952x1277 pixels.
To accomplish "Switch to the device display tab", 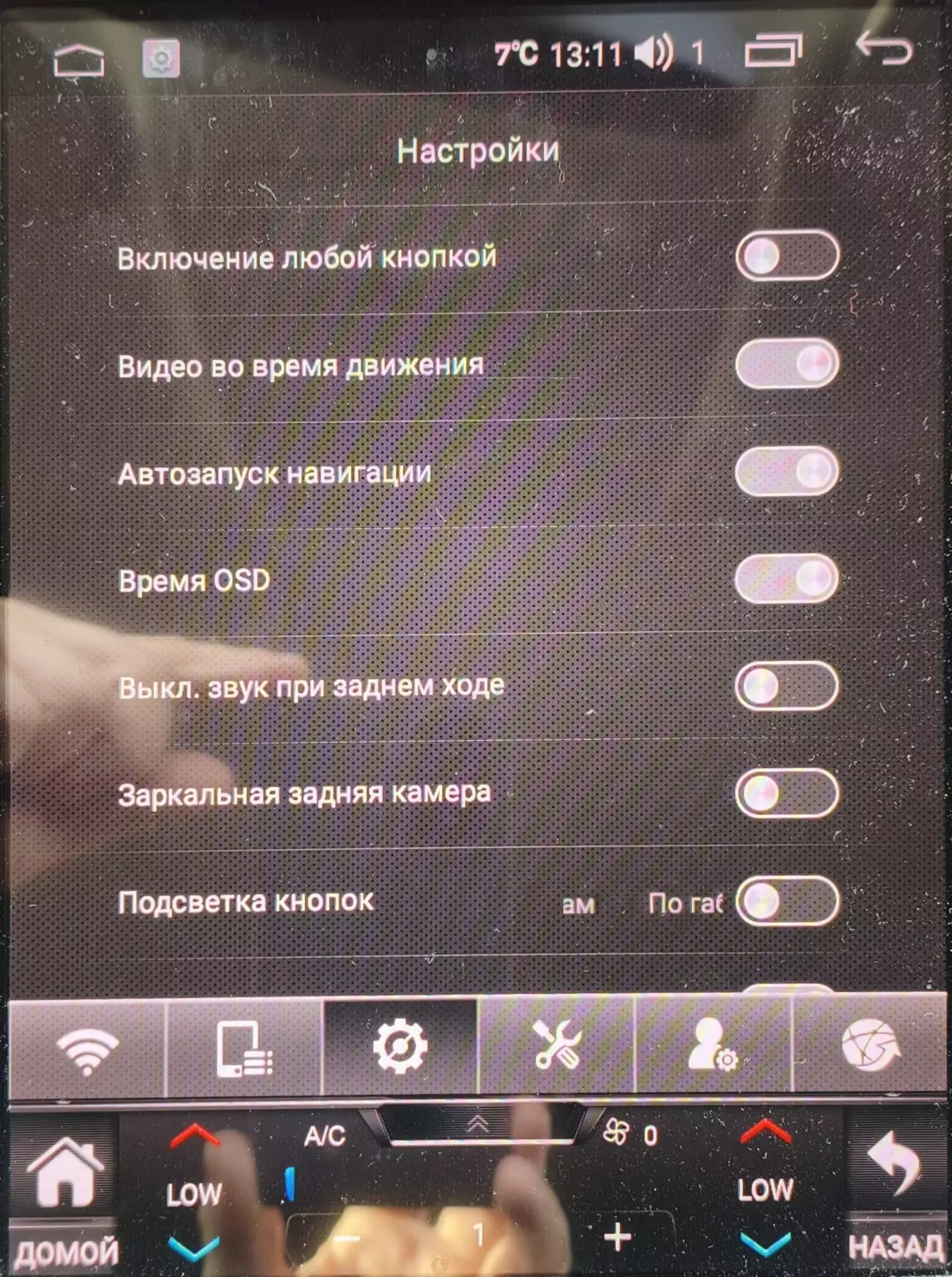I will click(x=244, y=1048).
